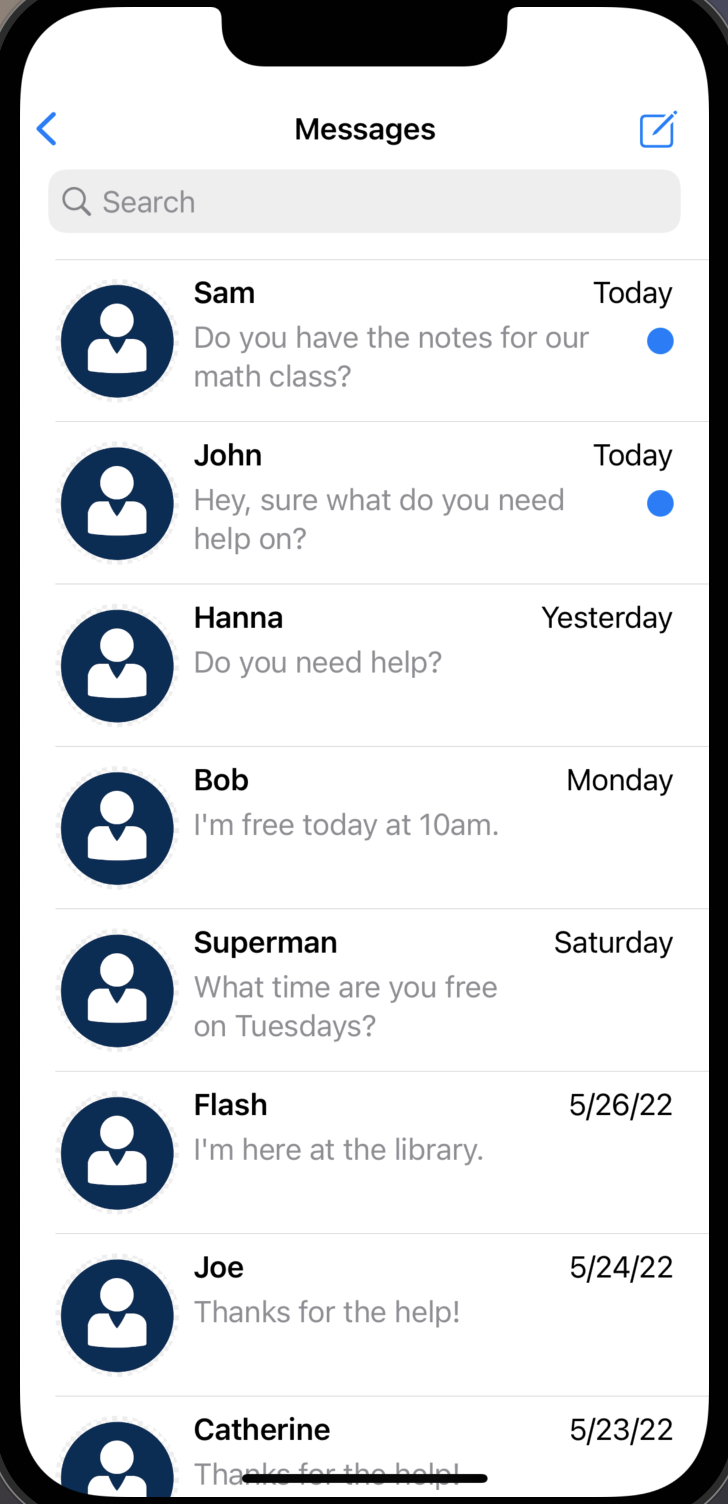Tap Flash's avatar picture

click(117, 1153)
